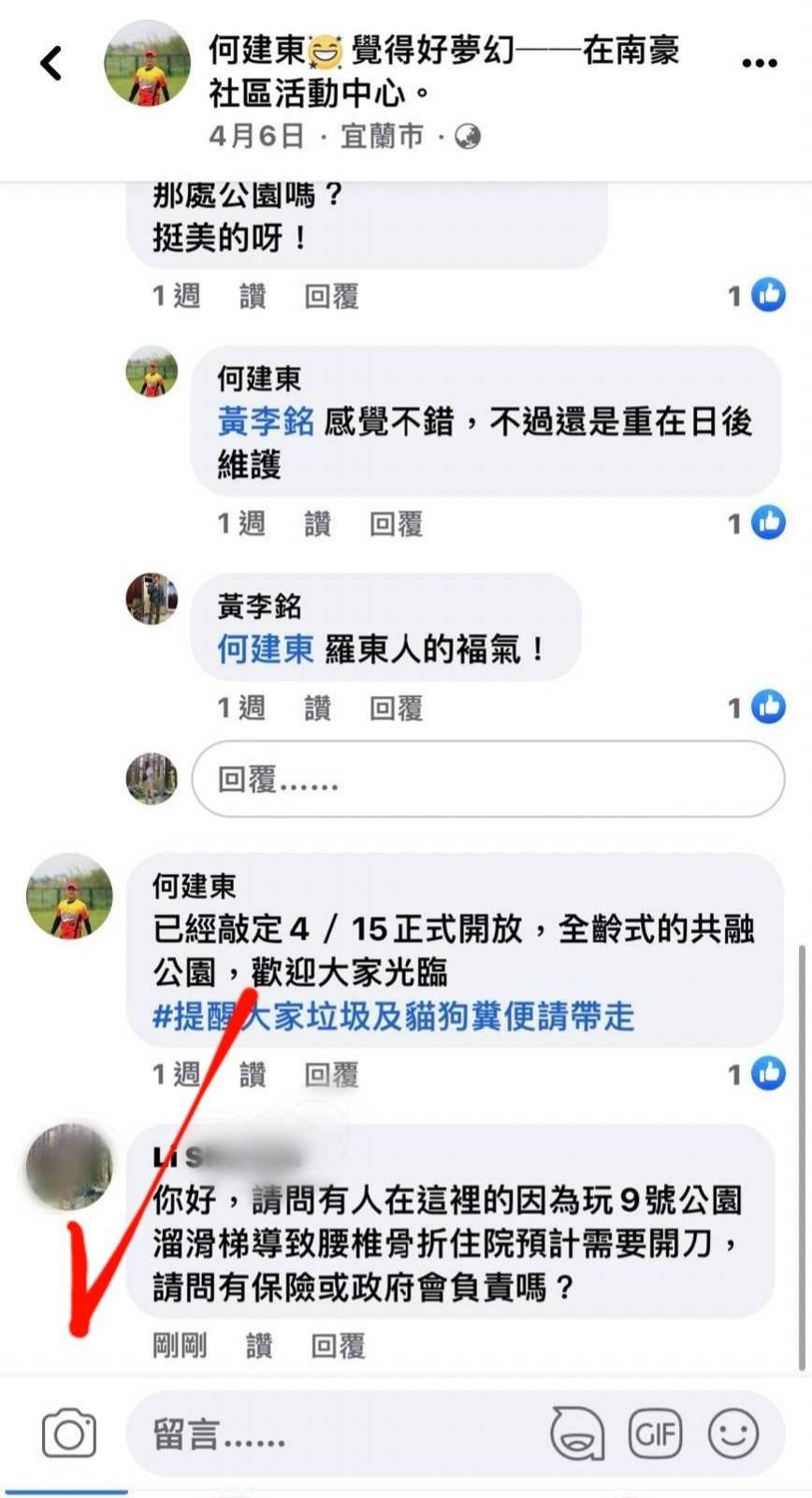Open the mentioned 黃李銘 profile link
This screenshot has height=1498, width=812.
coord(266,422)
